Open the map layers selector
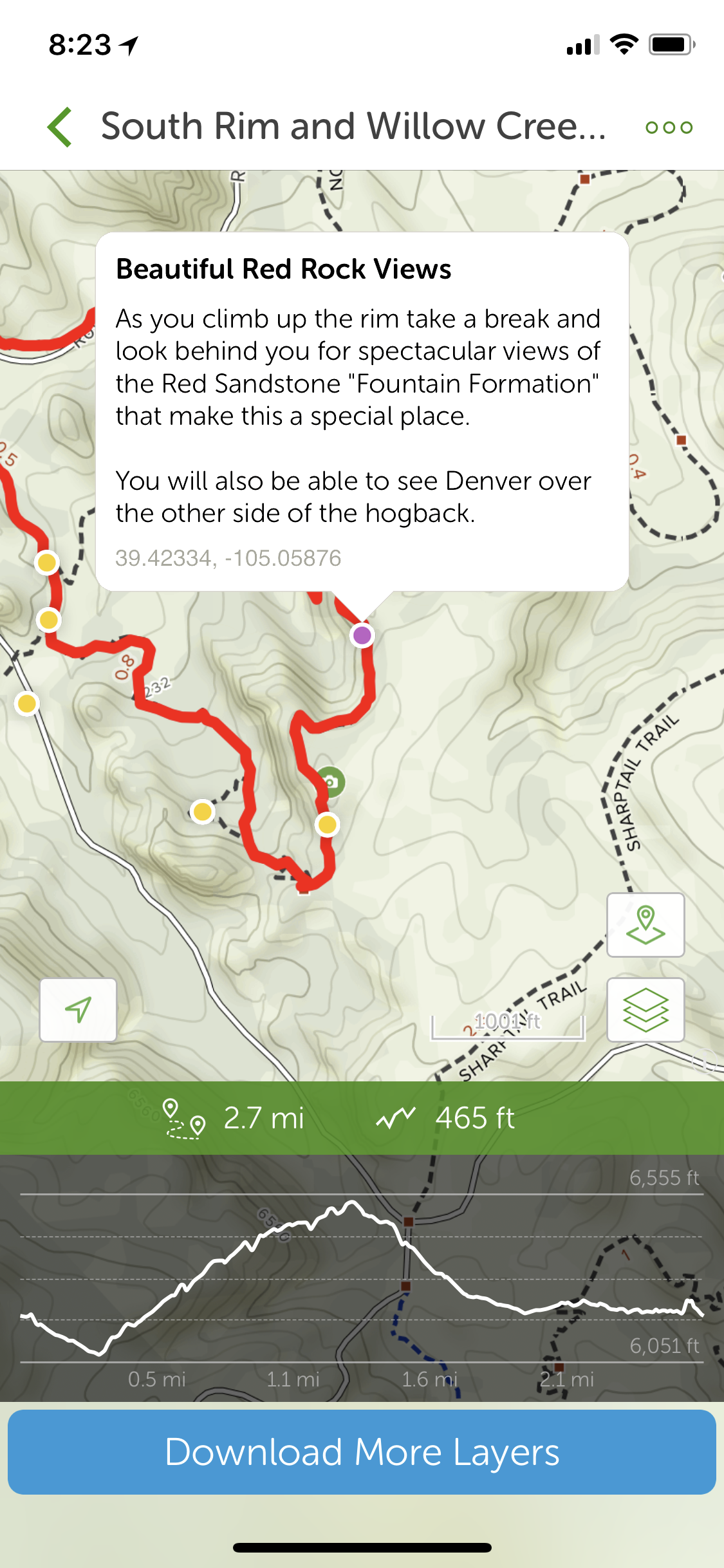This screenshot has width=724, height=1568. click(645, 1009)
